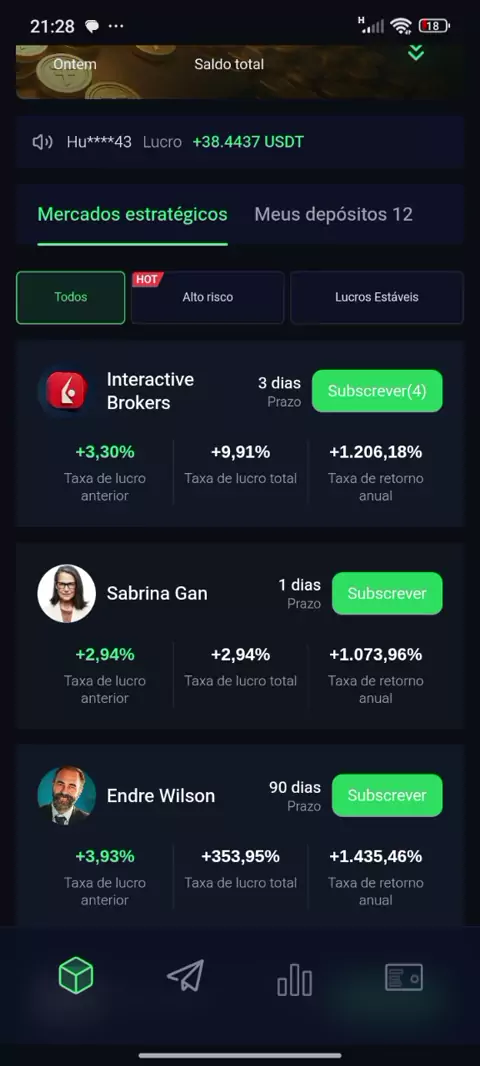This screenshot has width=480, height=1066.
Task: Open the wallet card tab in bottom bar
Action: pos(404,977)
